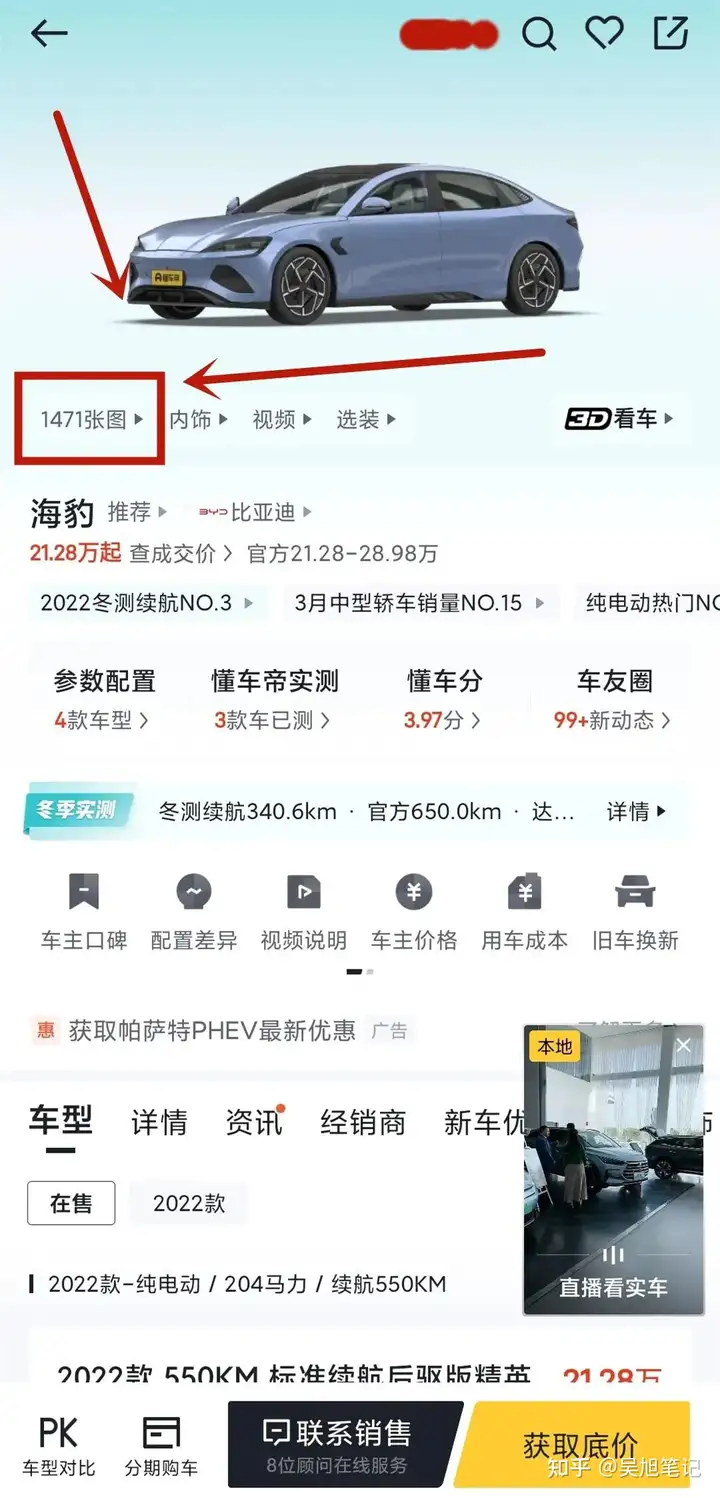The height and width of the screenshot is (1498, 720).
Task: Open 3D看车 viewer
Action: 620,419
